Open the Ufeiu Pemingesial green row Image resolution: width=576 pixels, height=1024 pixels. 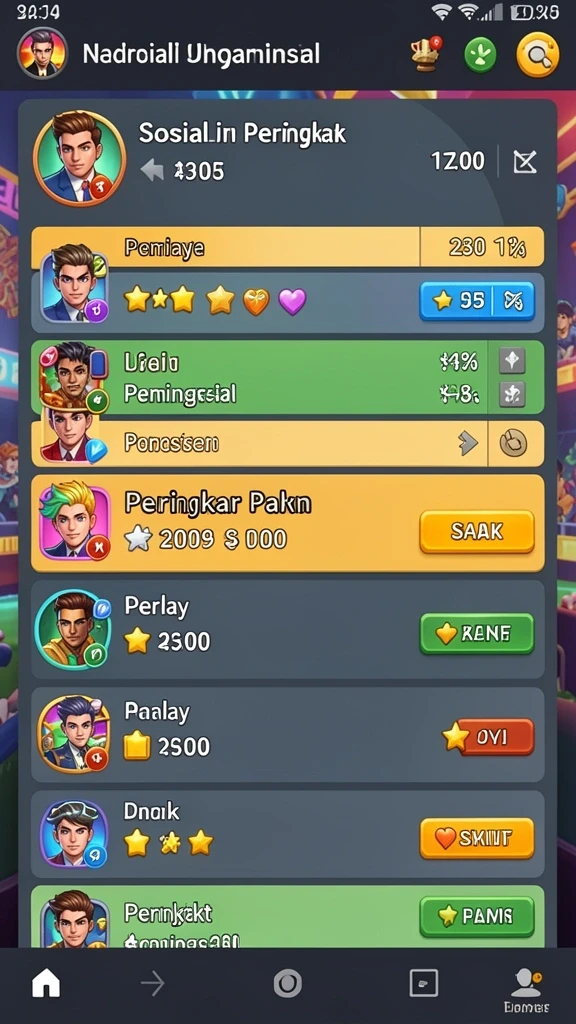click(287, 377)
